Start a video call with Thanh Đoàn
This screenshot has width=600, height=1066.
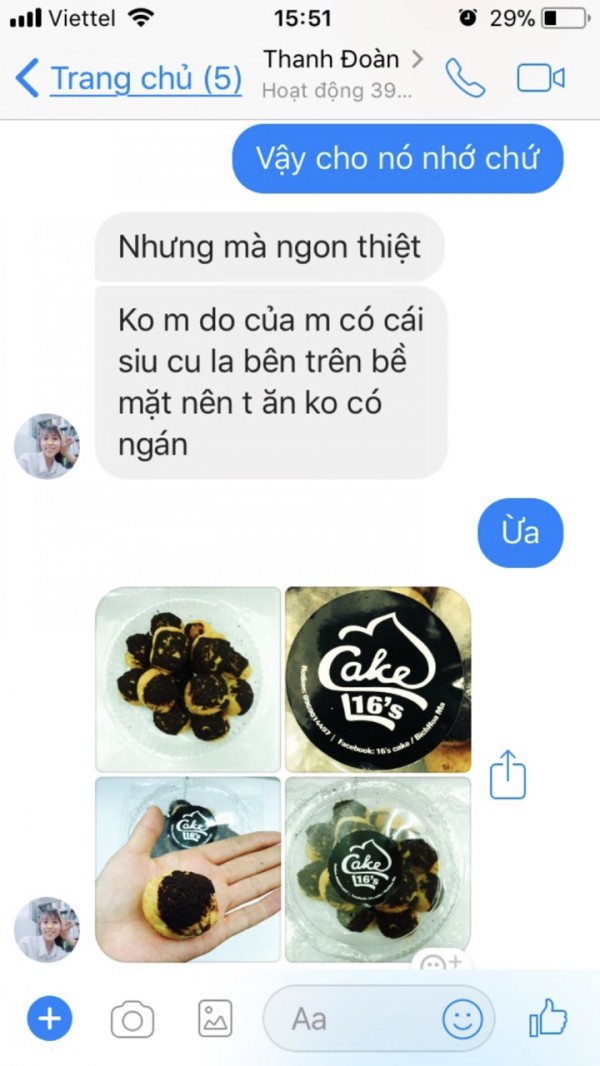[540, 77]
